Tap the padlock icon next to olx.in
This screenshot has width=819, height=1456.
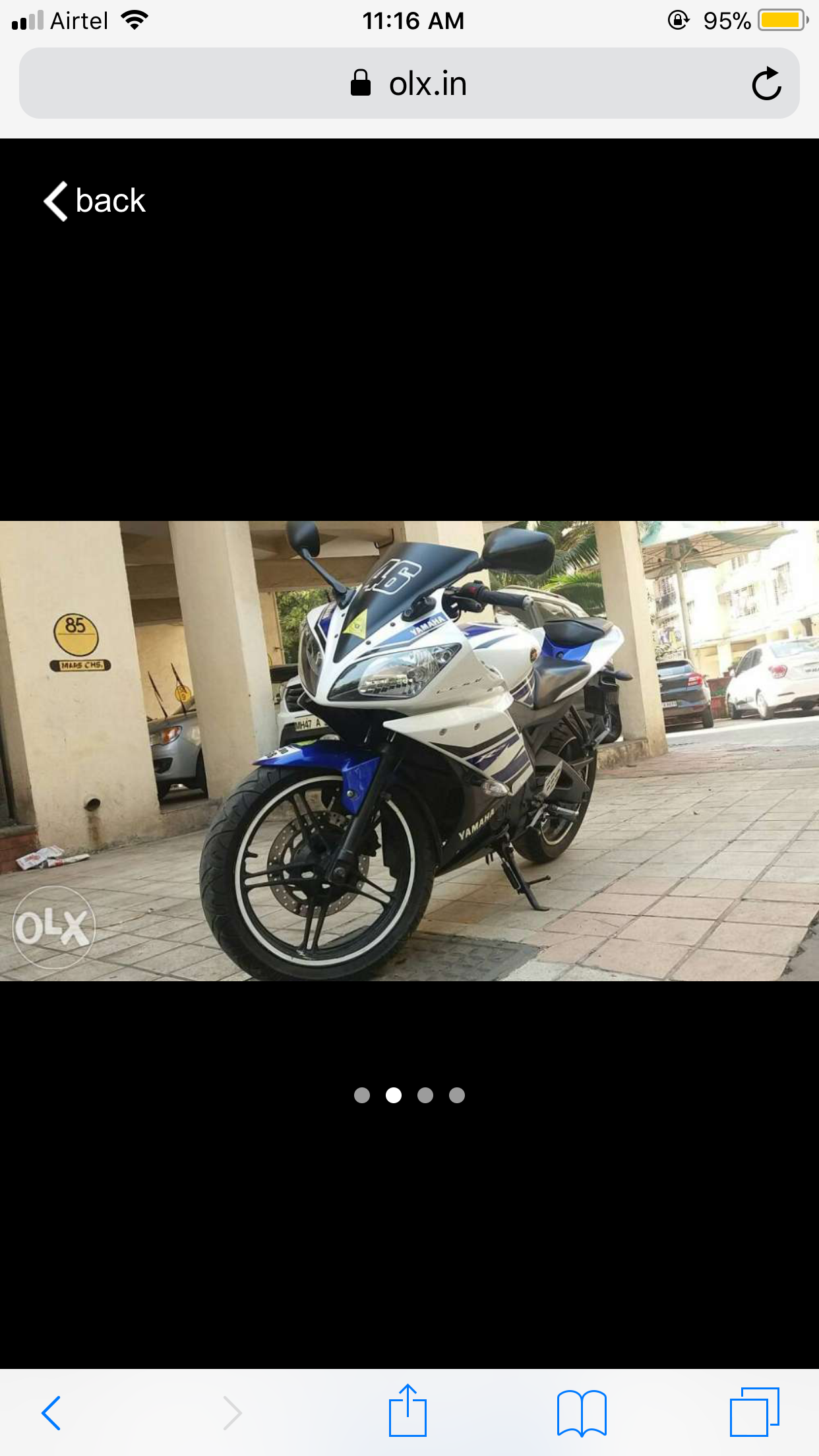(x=361, y=83)
